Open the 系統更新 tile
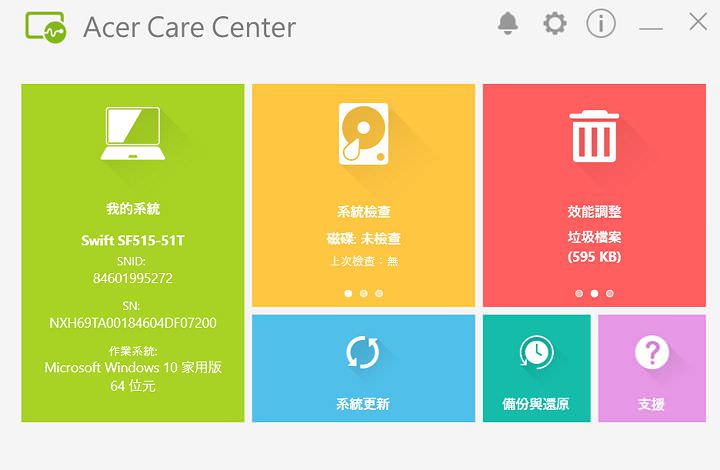This screenshot has height=470, width=720. (x=363, y=367)
